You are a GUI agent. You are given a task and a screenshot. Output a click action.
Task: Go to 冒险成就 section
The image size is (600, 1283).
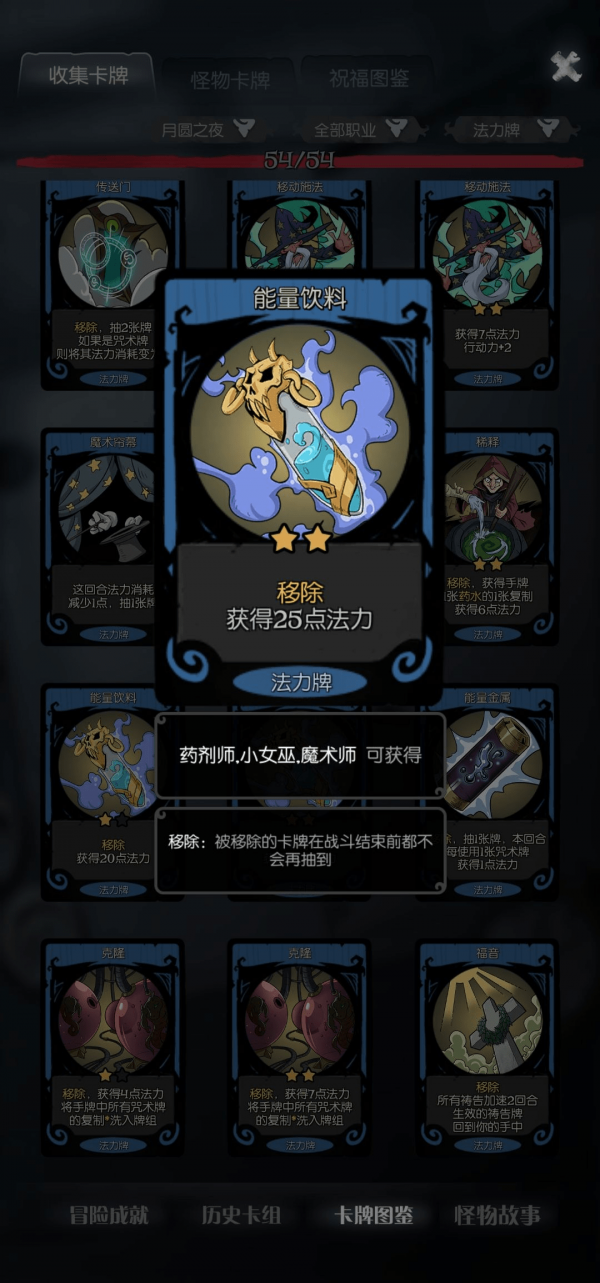109,1215
